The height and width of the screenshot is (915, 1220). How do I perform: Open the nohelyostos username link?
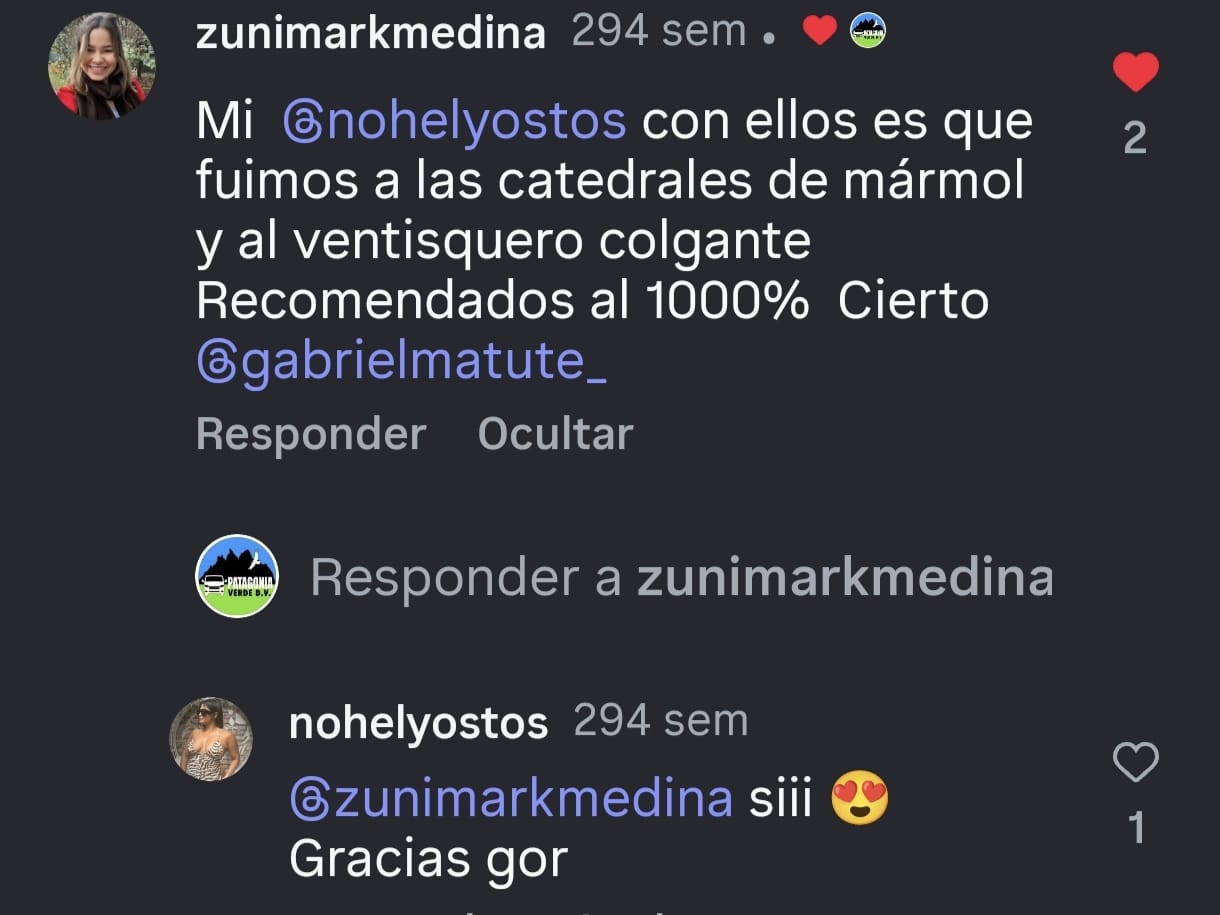[x=418, y=723]
